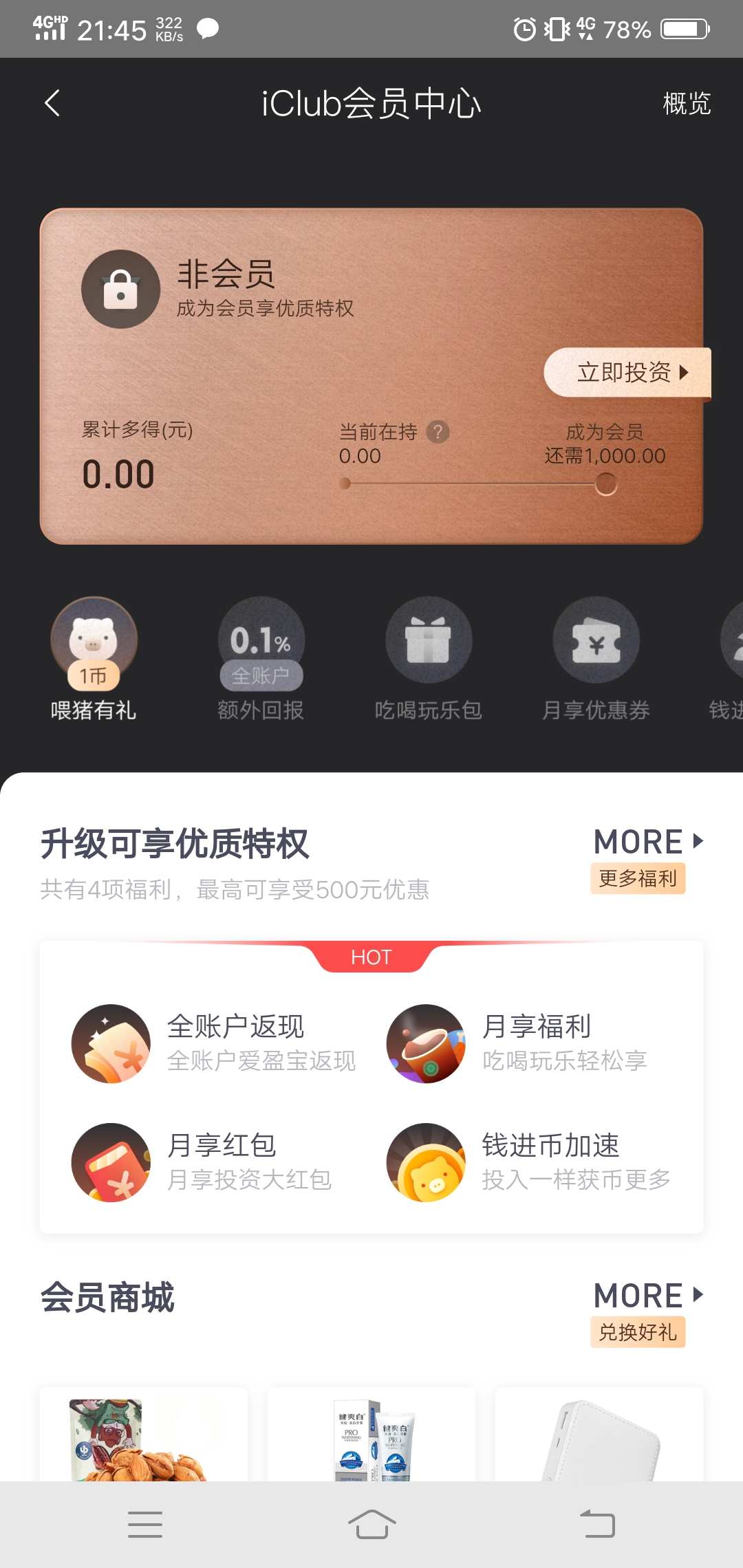Open the 当前在持 question mark help
The height and width of the screenshot is (1568, 743).
438,432
